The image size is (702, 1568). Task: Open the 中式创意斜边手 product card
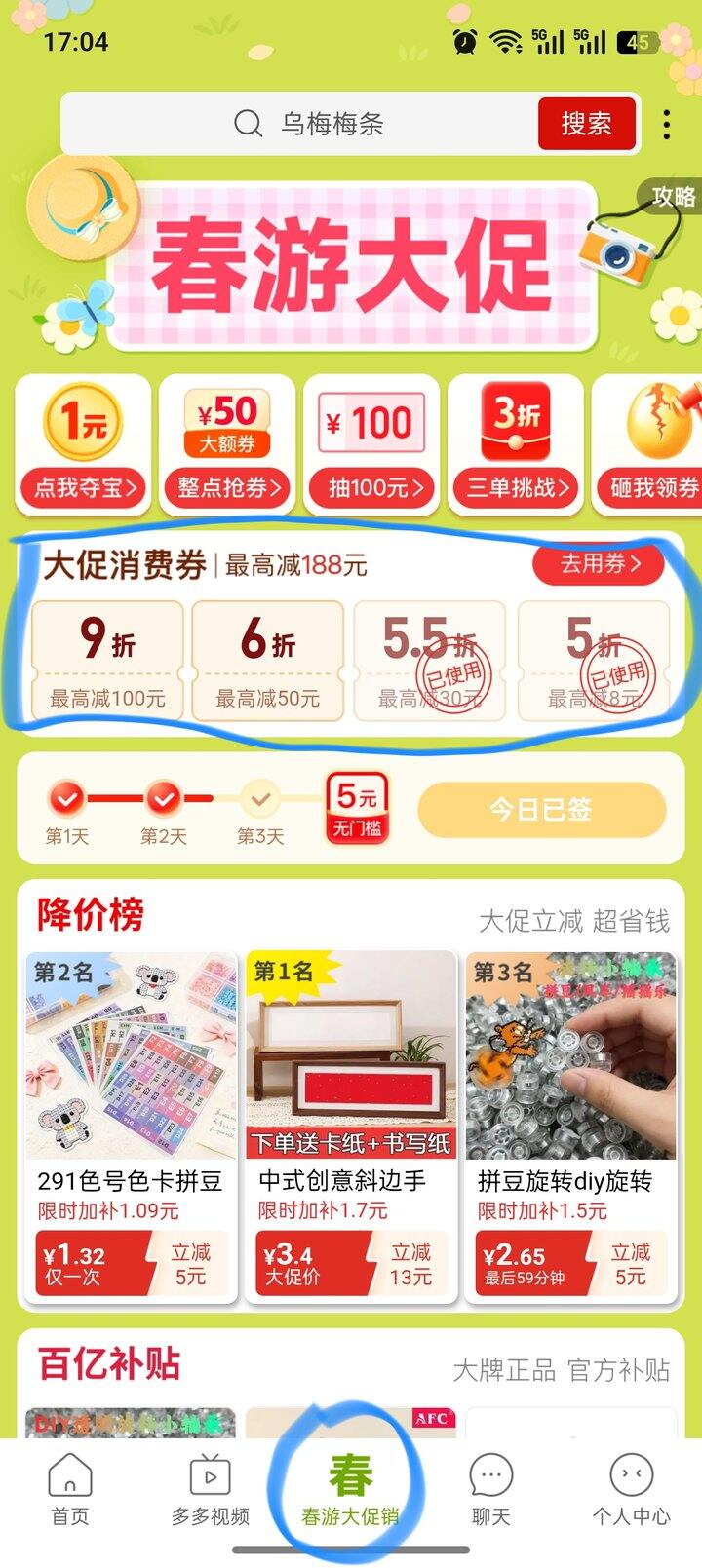pyautogui.click(x=351, y=1128)
